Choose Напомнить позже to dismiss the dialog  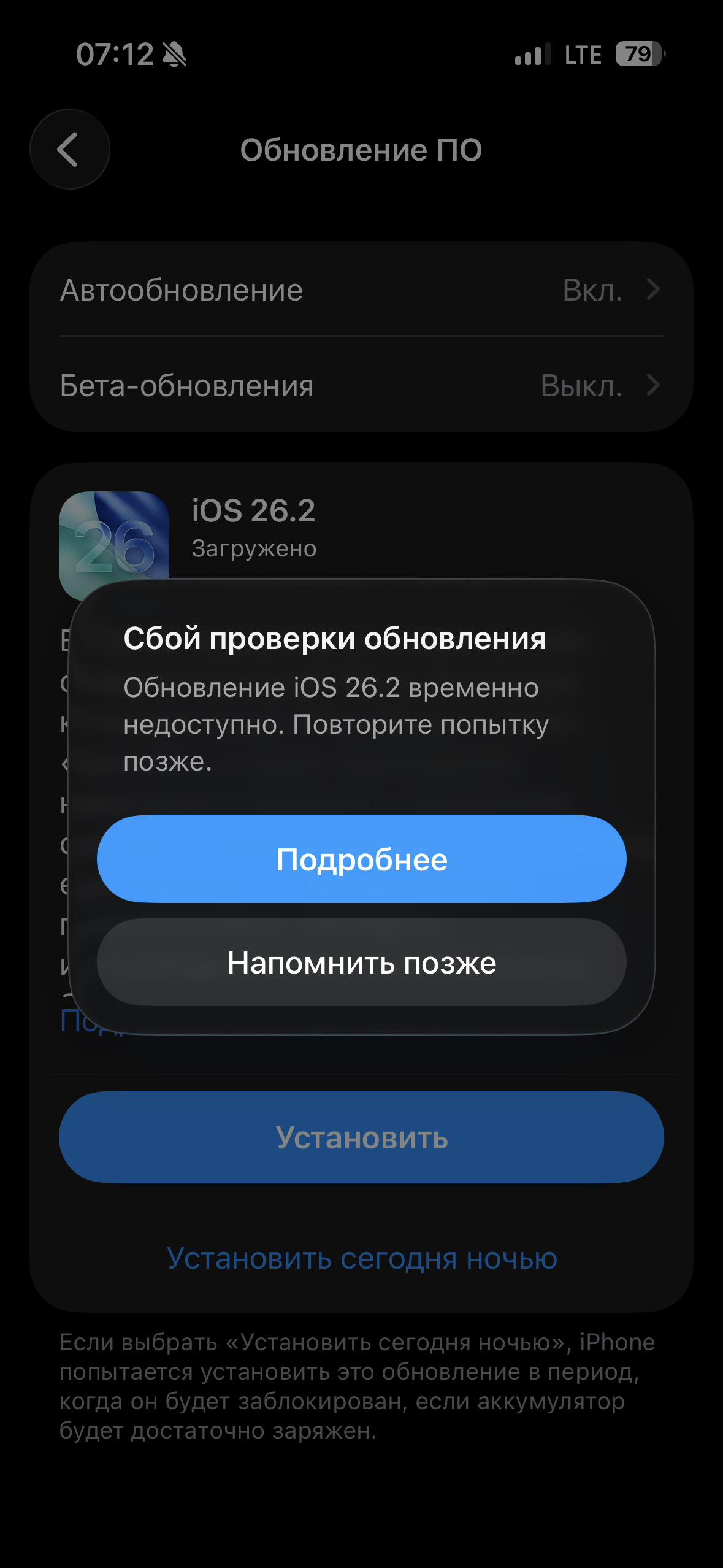click(x=362, y=962)
